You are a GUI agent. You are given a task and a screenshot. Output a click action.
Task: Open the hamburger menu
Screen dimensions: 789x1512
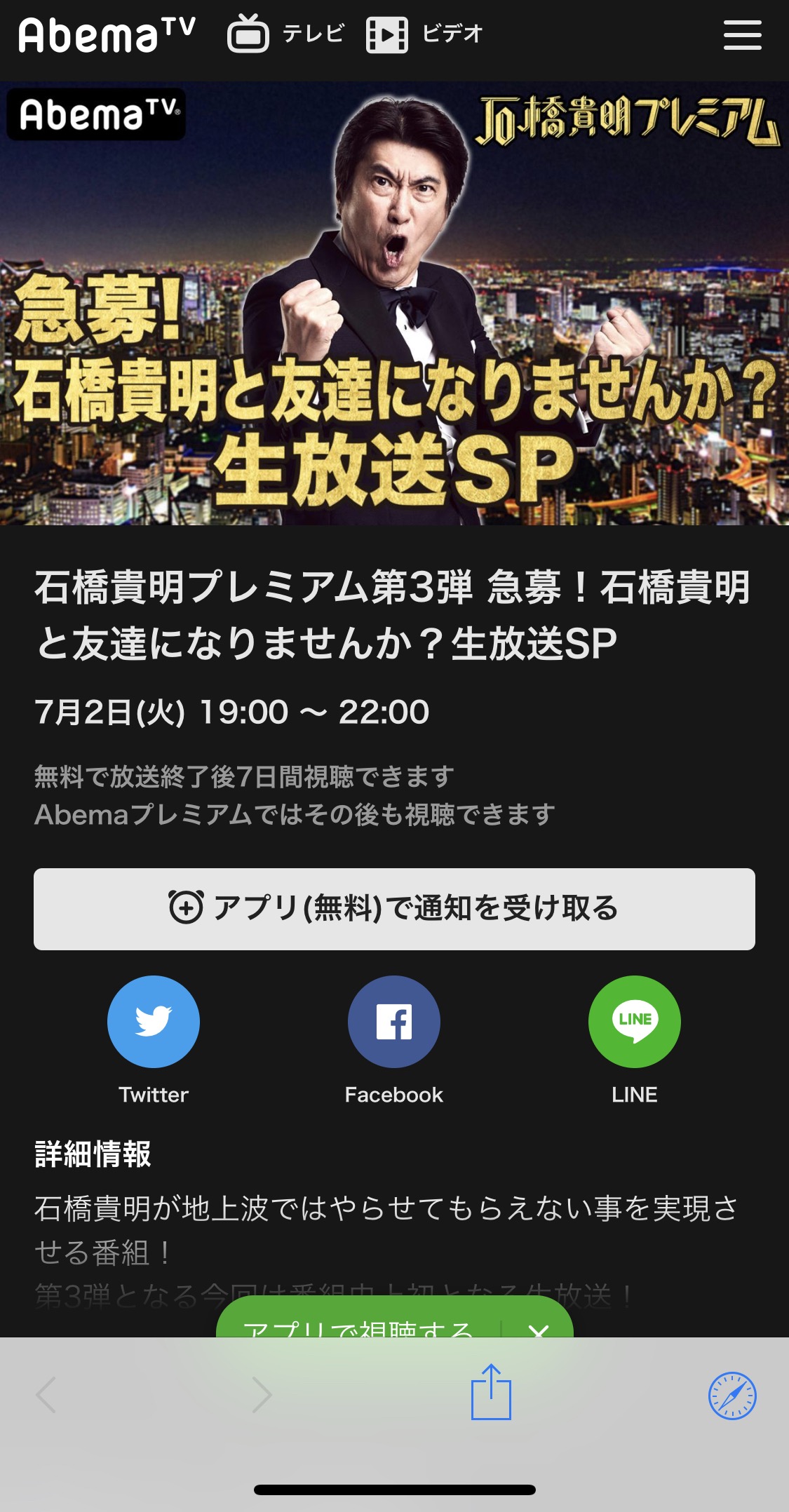pos(742,35)
